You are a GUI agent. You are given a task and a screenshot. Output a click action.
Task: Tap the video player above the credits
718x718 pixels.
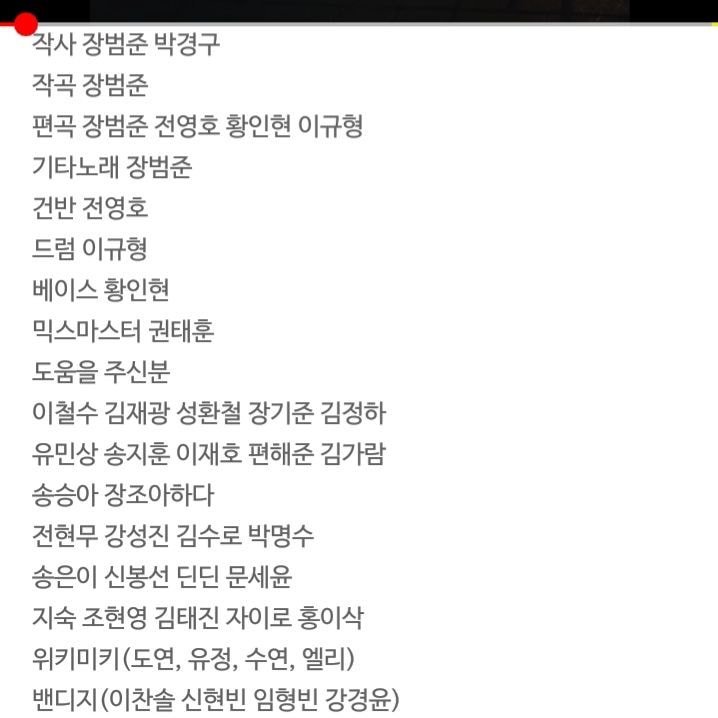(359, 9)
